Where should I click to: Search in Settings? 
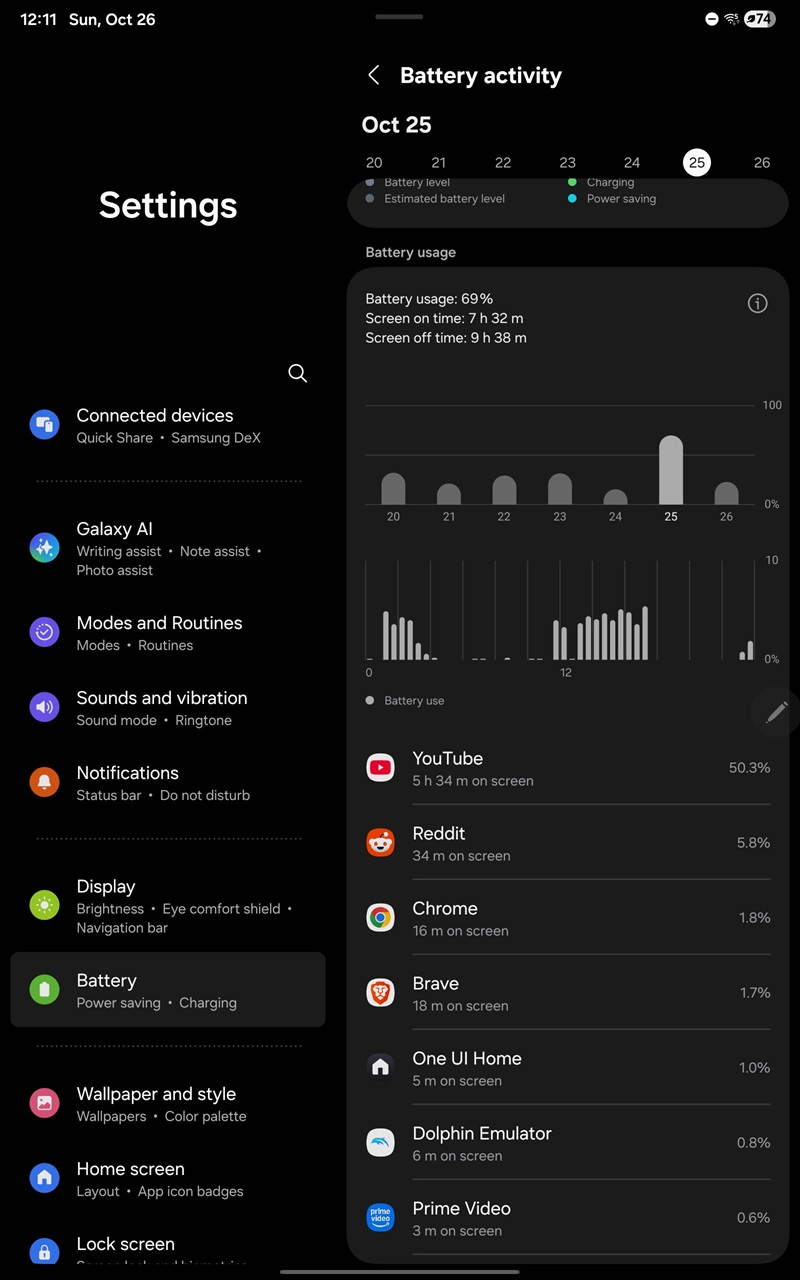click(297, 373)
